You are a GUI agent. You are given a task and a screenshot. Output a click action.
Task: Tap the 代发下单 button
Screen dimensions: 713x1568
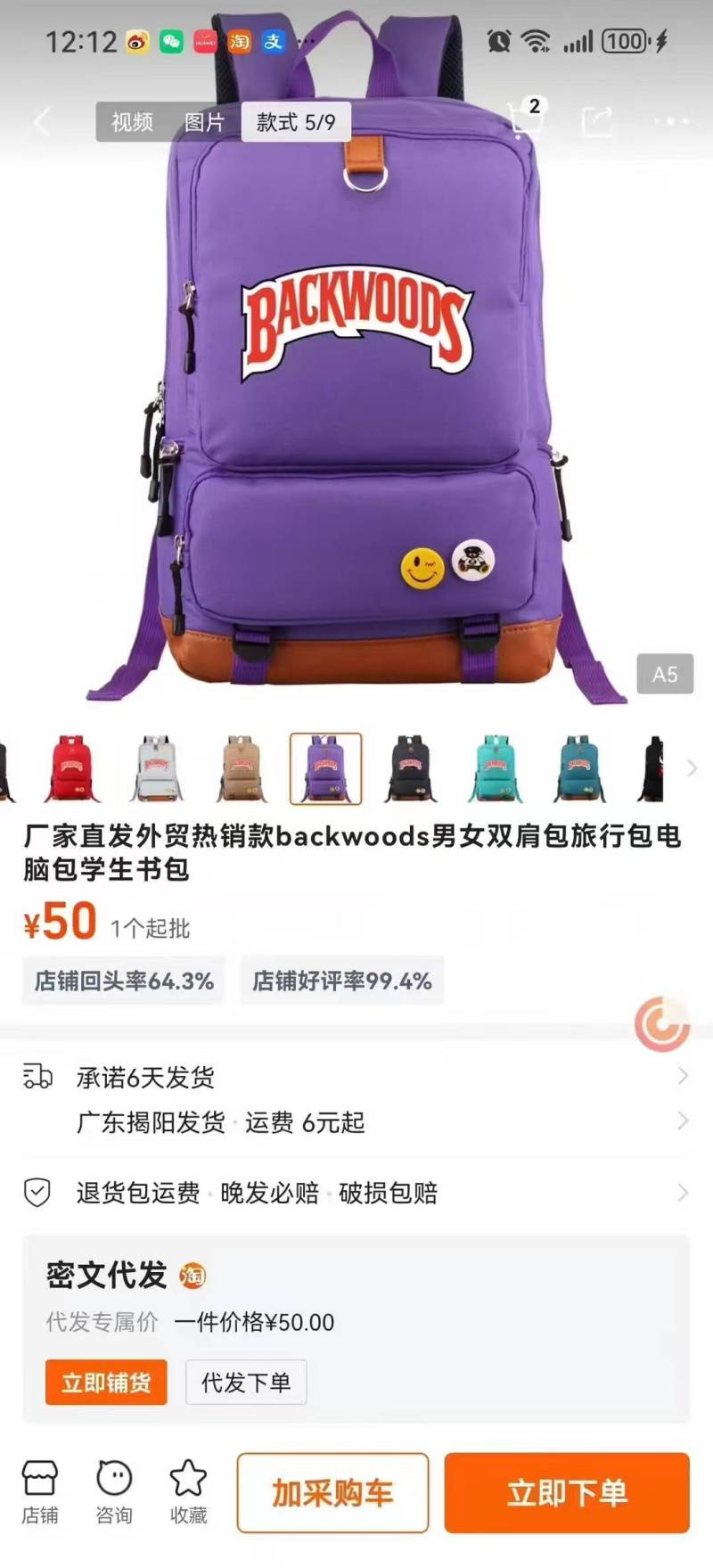click(246, 1383)
